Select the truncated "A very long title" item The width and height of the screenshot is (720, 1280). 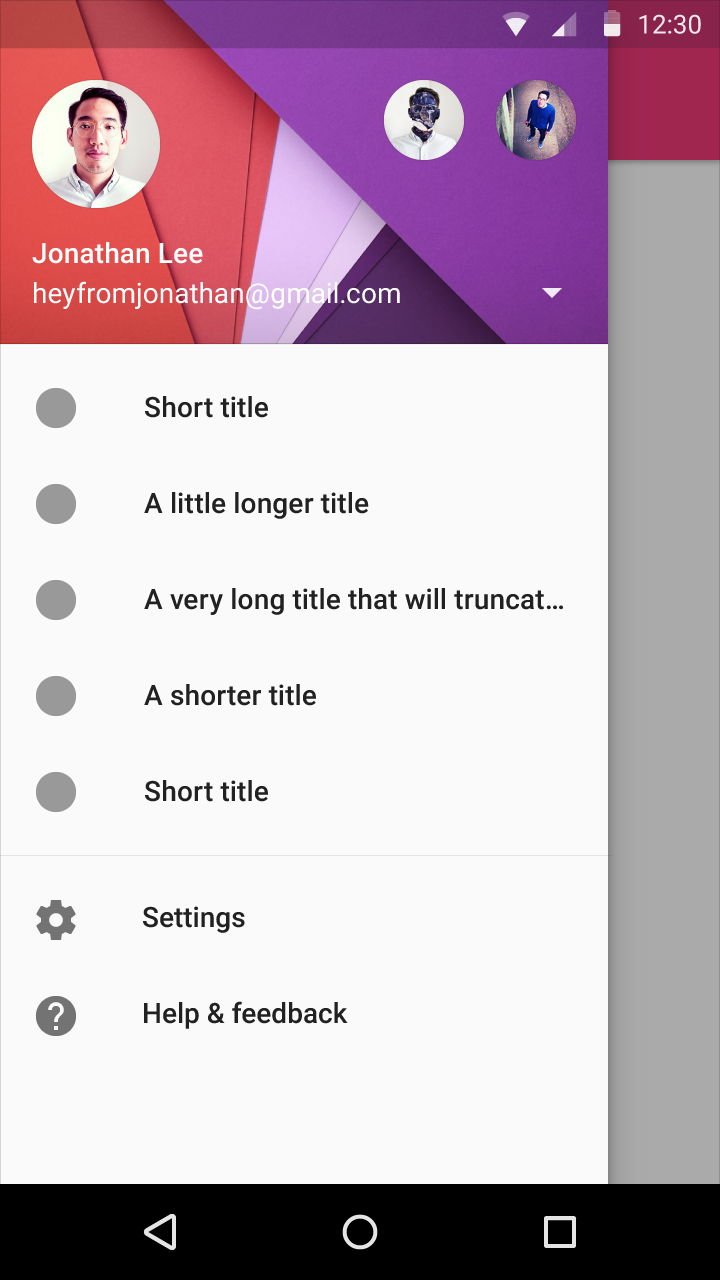(354, 600)
